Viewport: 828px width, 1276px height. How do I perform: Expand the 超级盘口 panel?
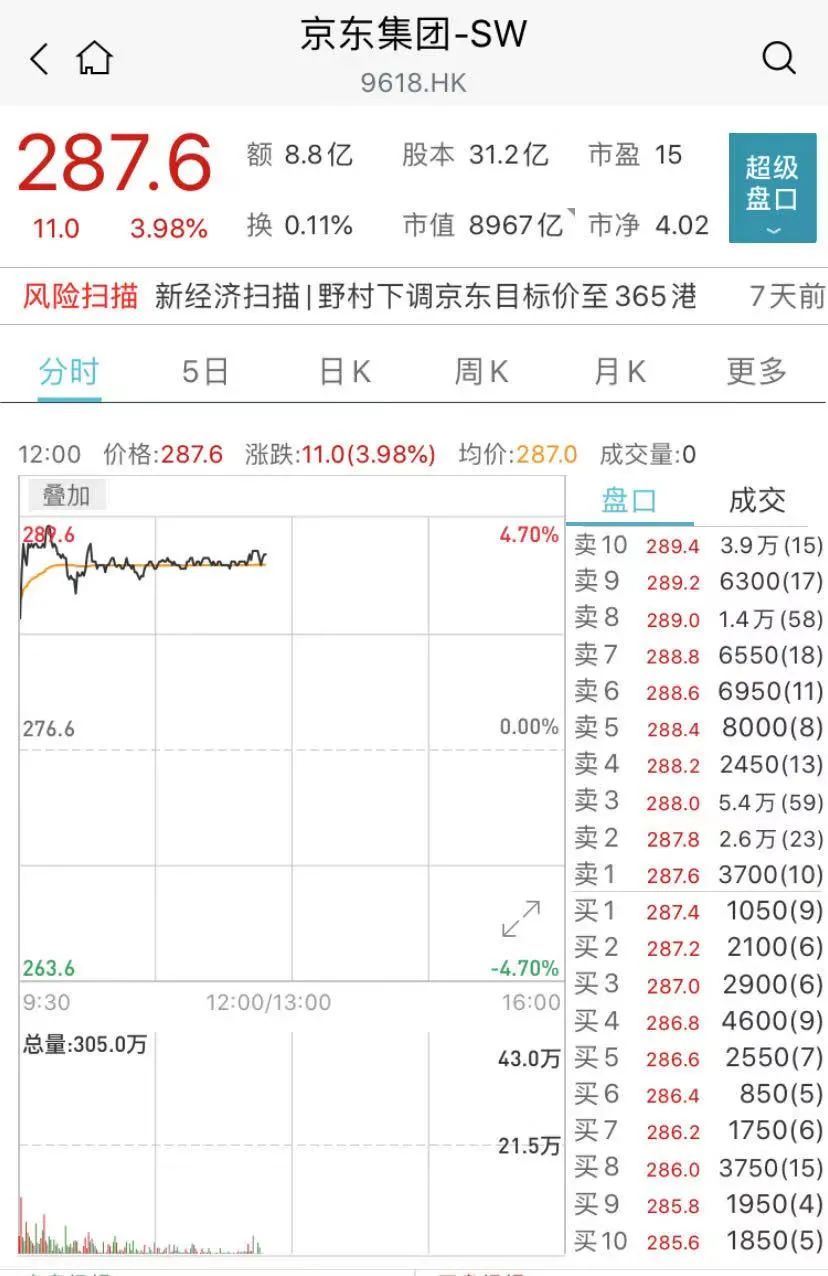[772, 188]
